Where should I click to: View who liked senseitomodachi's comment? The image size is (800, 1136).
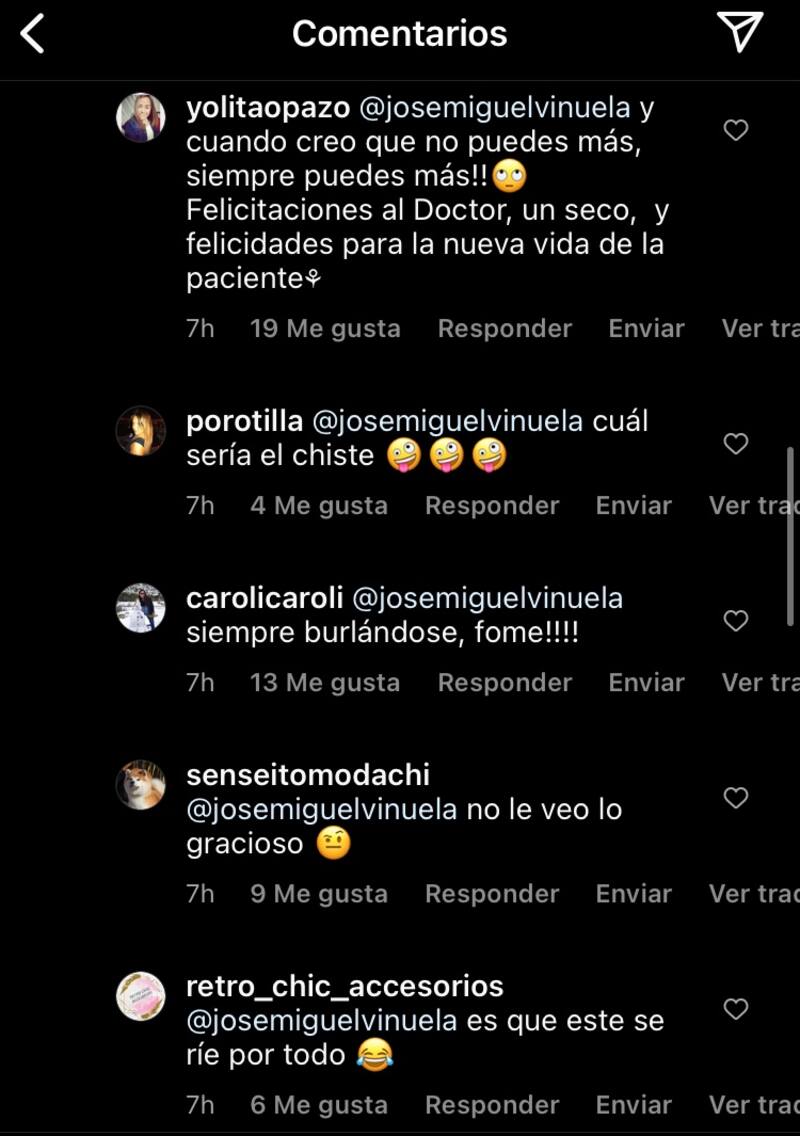click(319, 894)
